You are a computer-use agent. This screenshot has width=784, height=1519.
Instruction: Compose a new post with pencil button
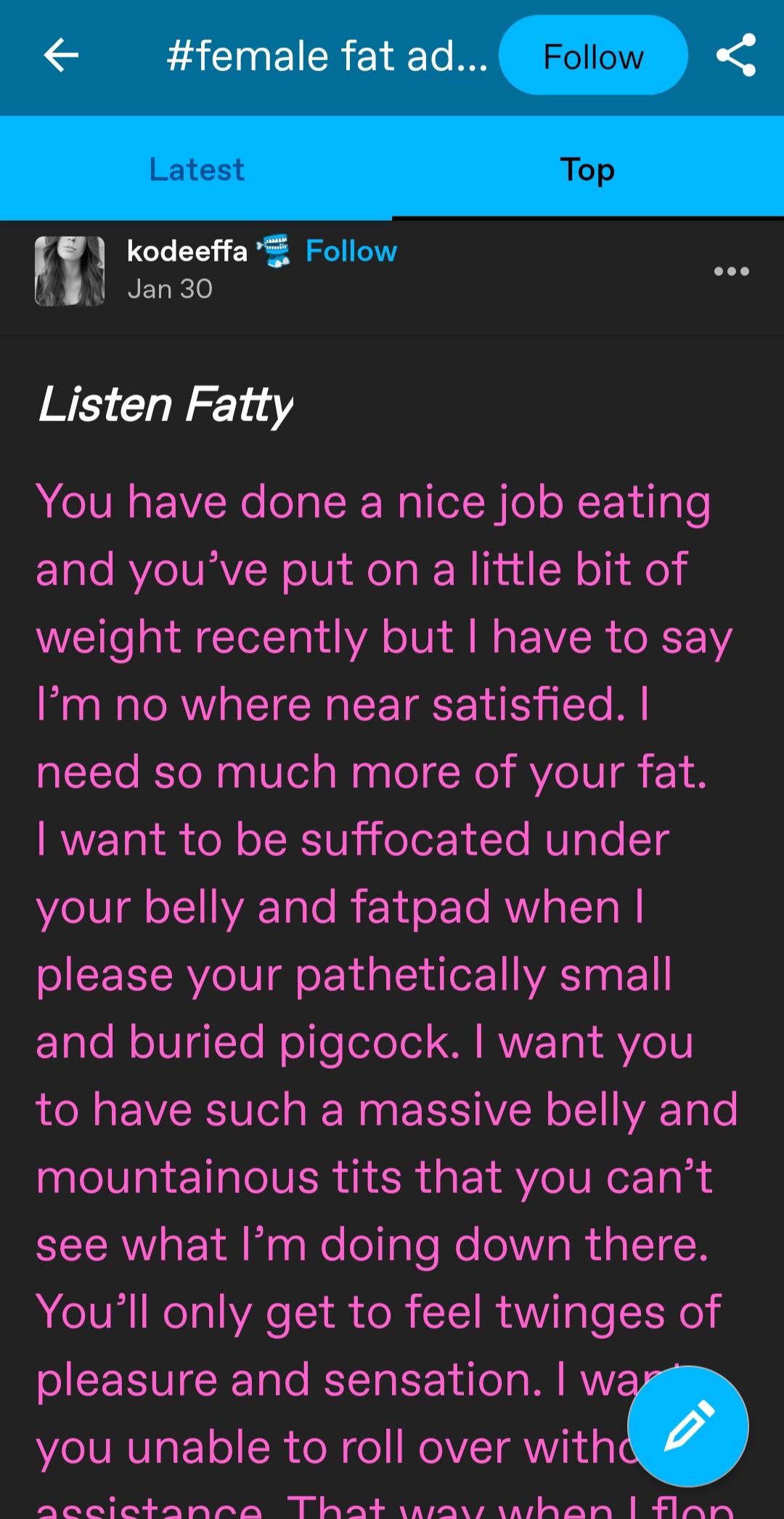(x=687, y=1426)
